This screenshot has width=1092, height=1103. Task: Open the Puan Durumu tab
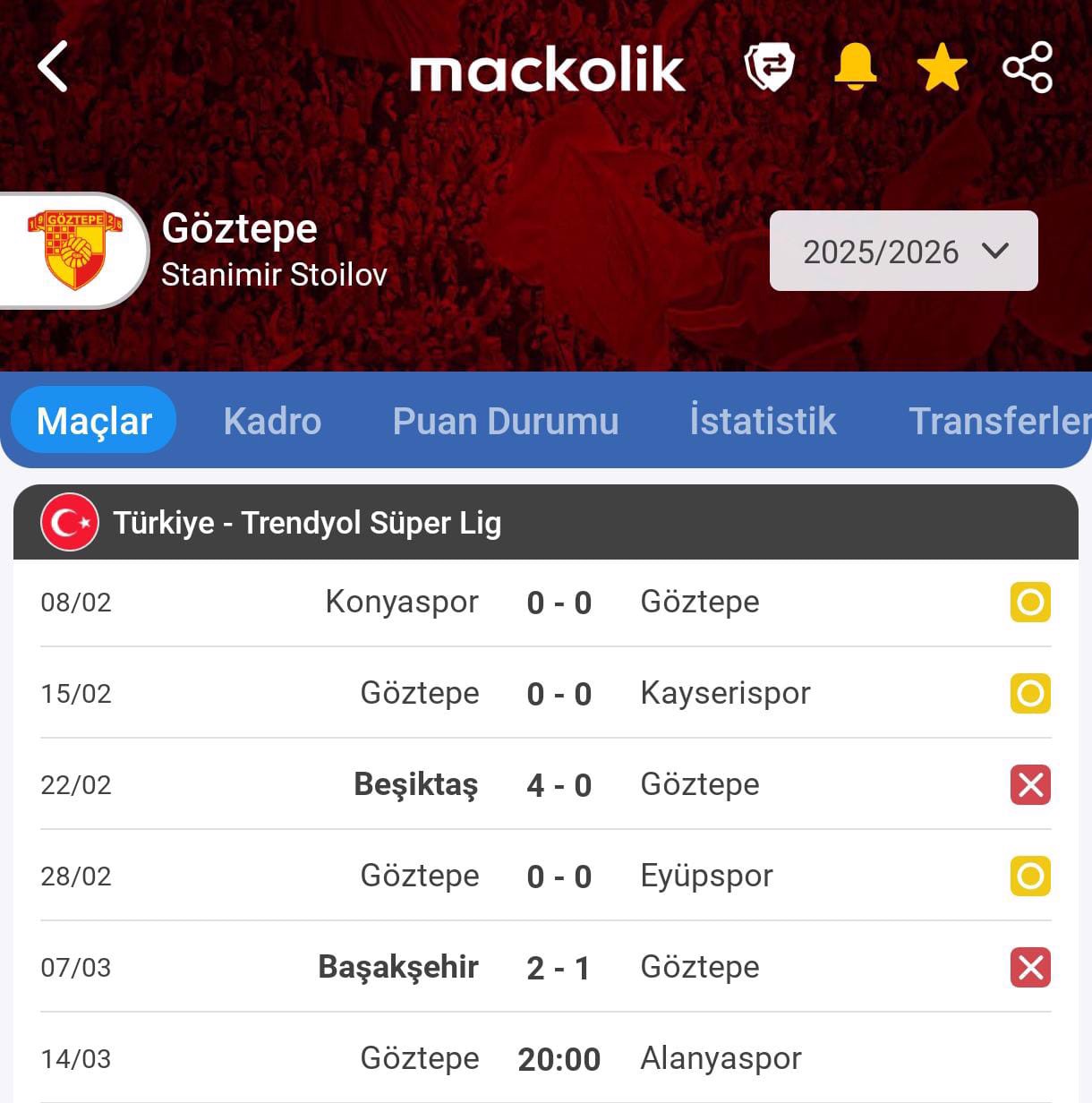coord(506,422)
